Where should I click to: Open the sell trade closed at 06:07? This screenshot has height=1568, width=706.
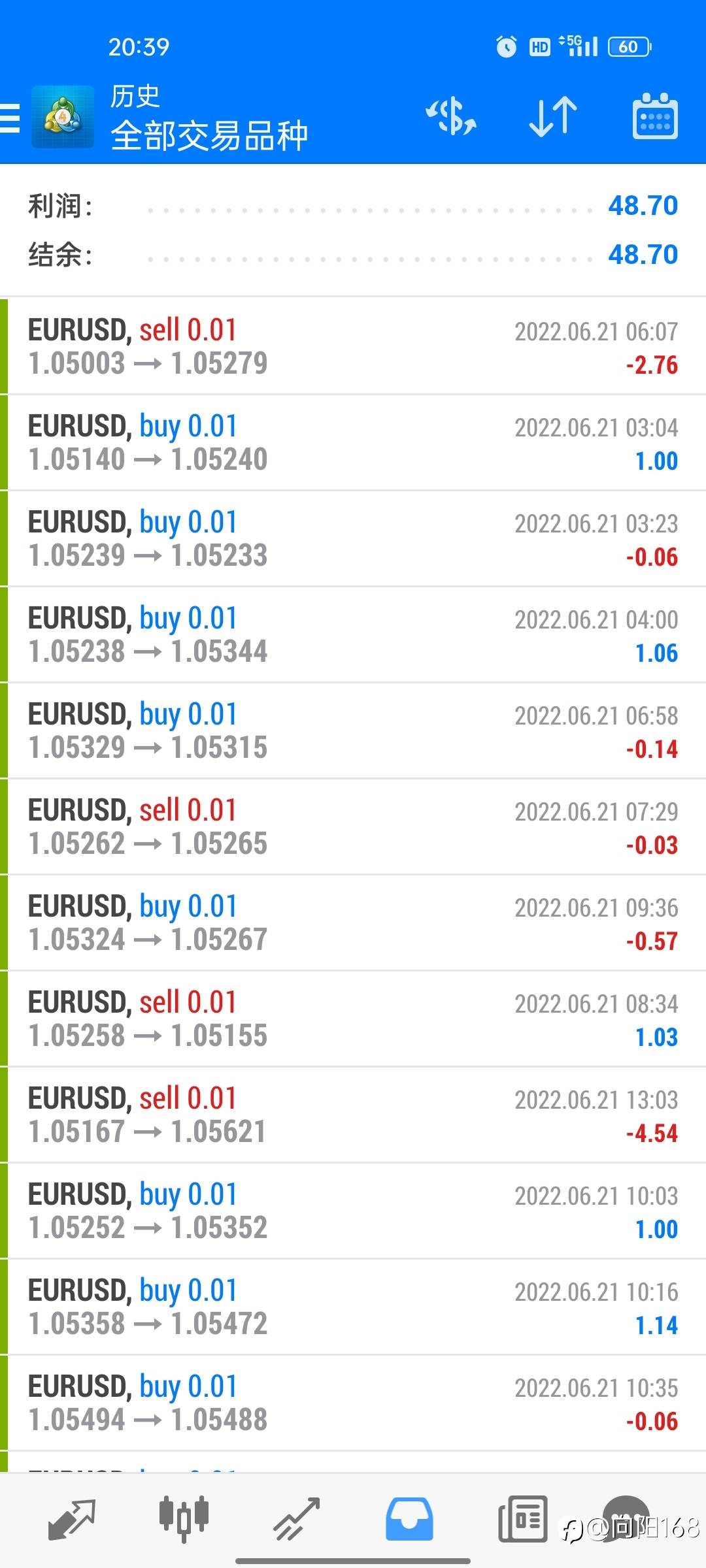click(x=353, y=346)
